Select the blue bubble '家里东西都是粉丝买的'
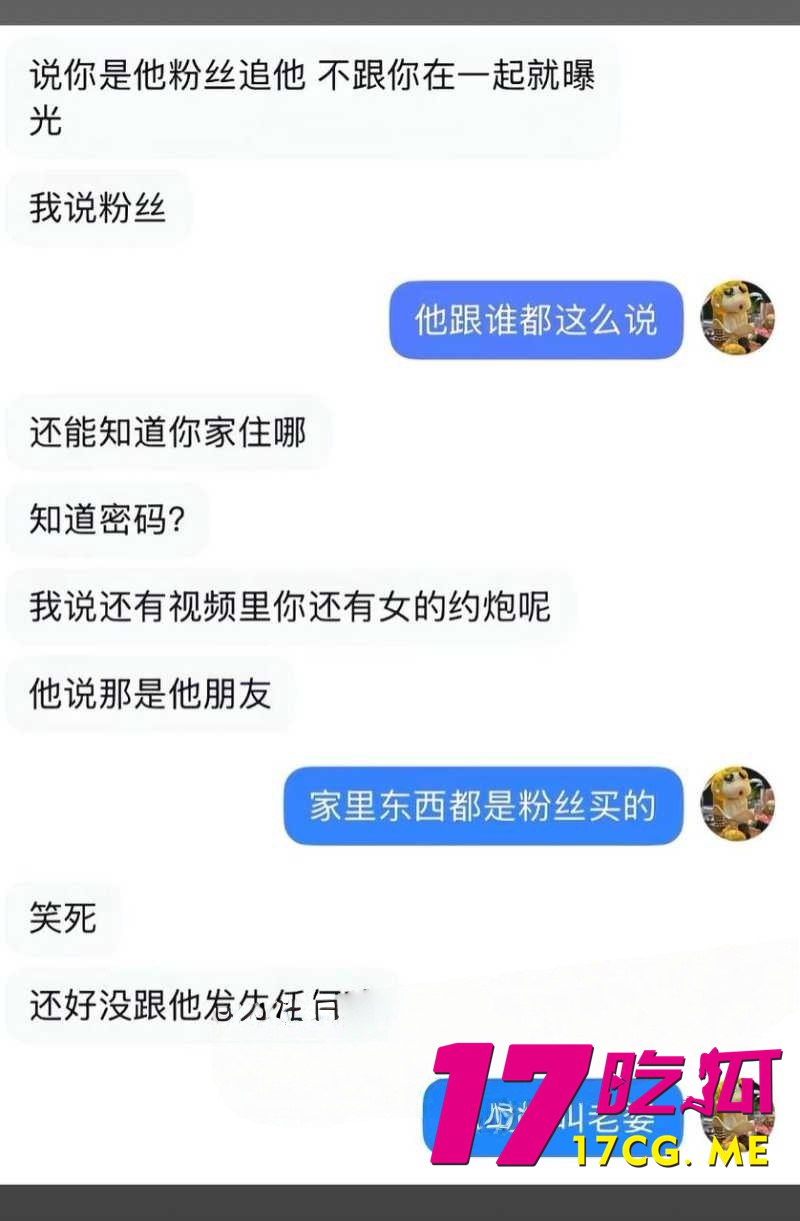This screenshot has width=800, height=1221. click(482, 807)
